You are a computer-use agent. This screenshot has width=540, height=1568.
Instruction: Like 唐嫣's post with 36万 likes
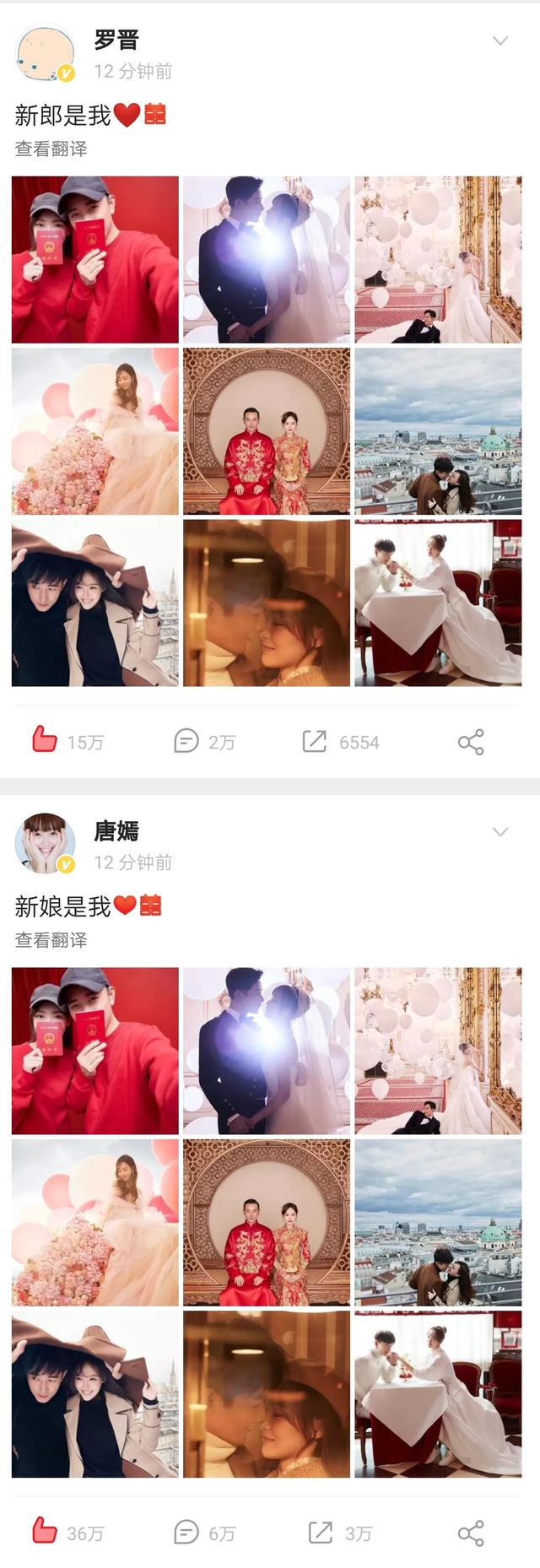[45, 1532]
